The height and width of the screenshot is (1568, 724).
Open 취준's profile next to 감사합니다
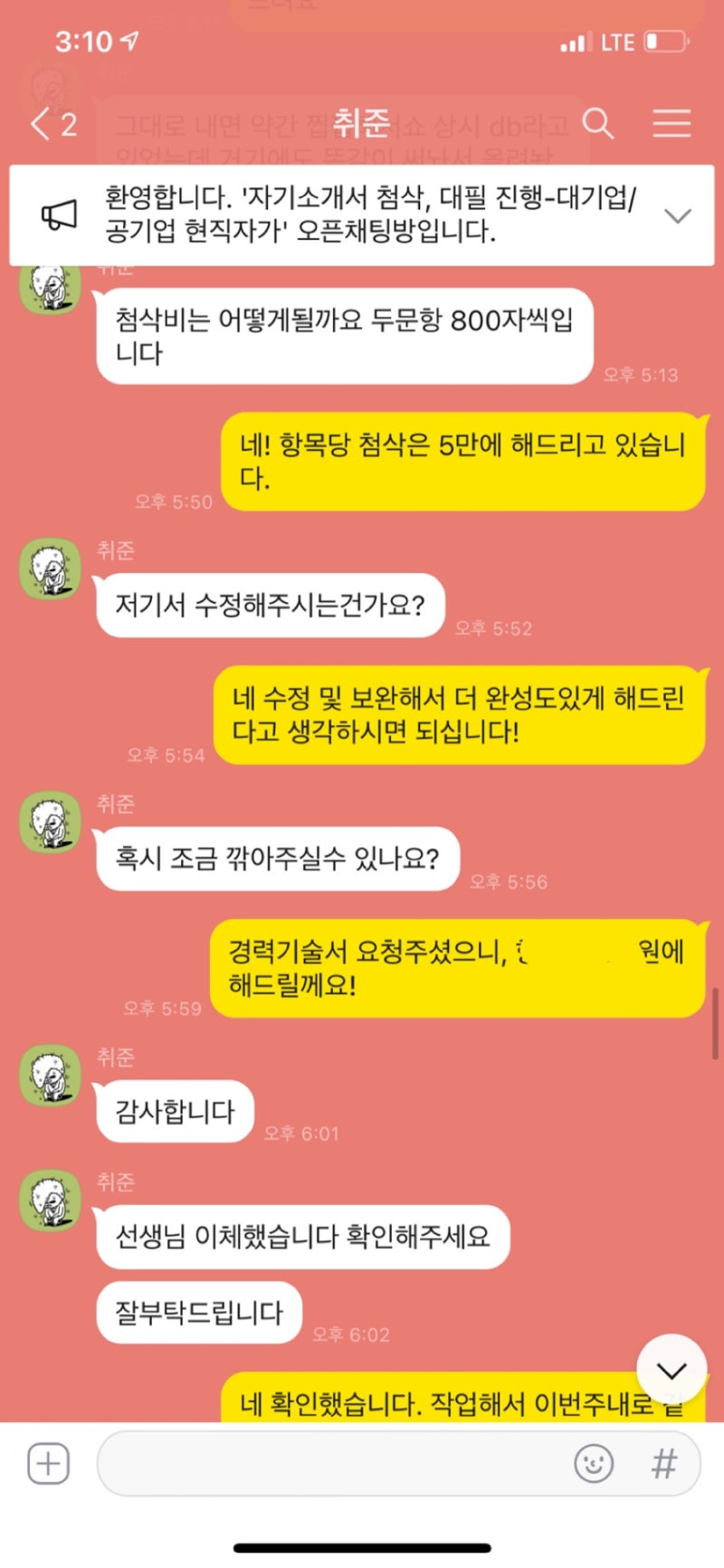51,1076
